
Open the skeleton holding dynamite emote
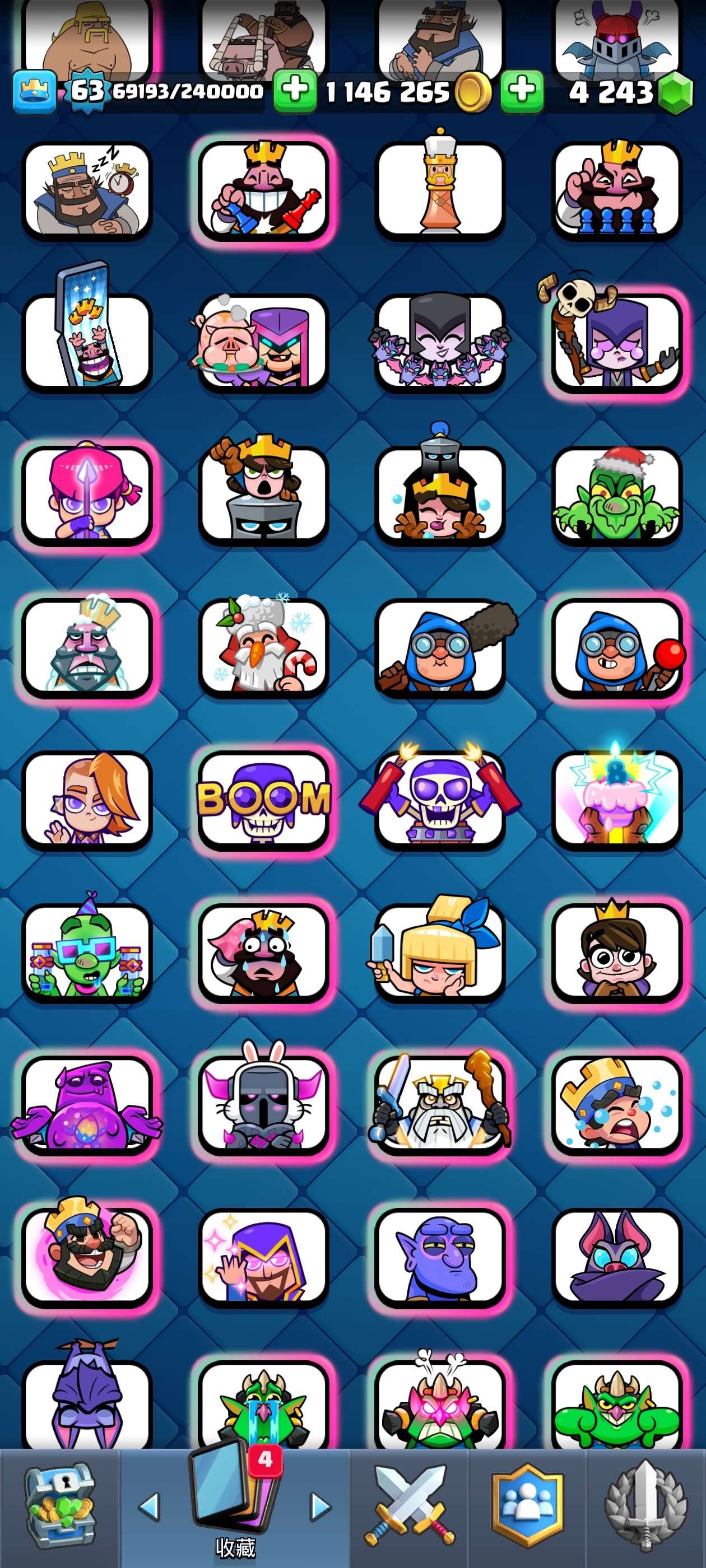click(440, 800)
